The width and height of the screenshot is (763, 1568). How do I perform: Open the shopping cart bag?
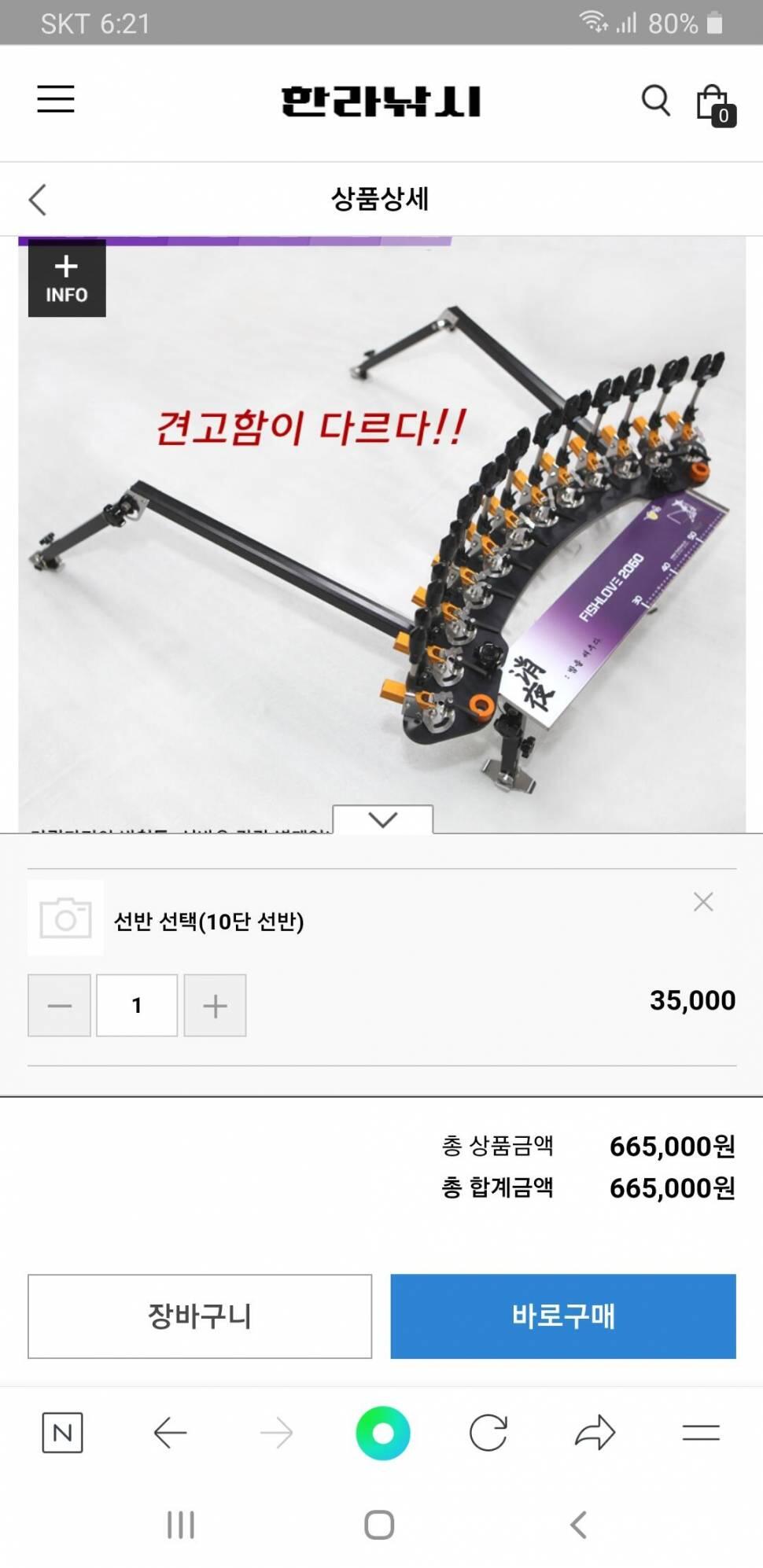(x=715, y=104)
